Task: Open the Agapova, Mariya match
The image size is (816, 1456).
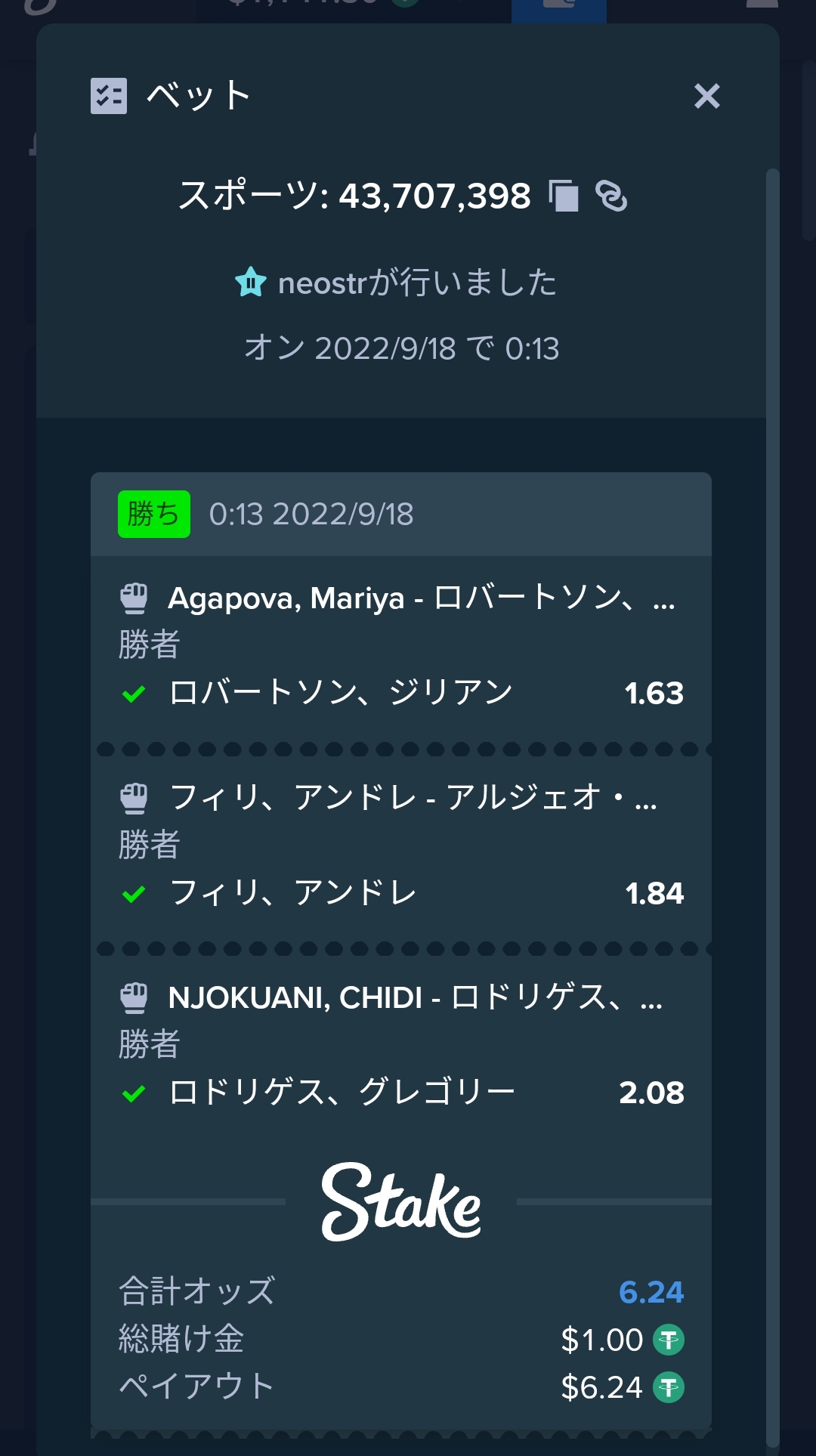Action: pyautogui.click(x=422, y=598)
